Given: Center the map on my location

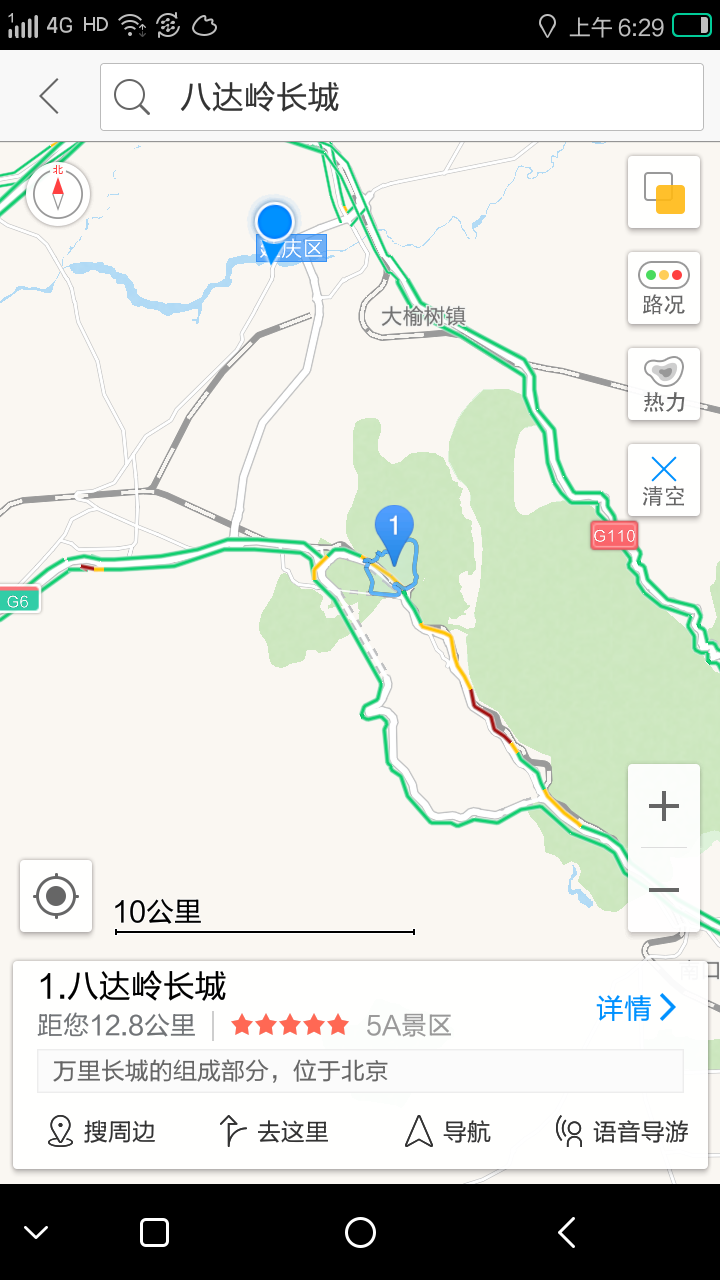Looking at the screenshot, I should 56,896.
